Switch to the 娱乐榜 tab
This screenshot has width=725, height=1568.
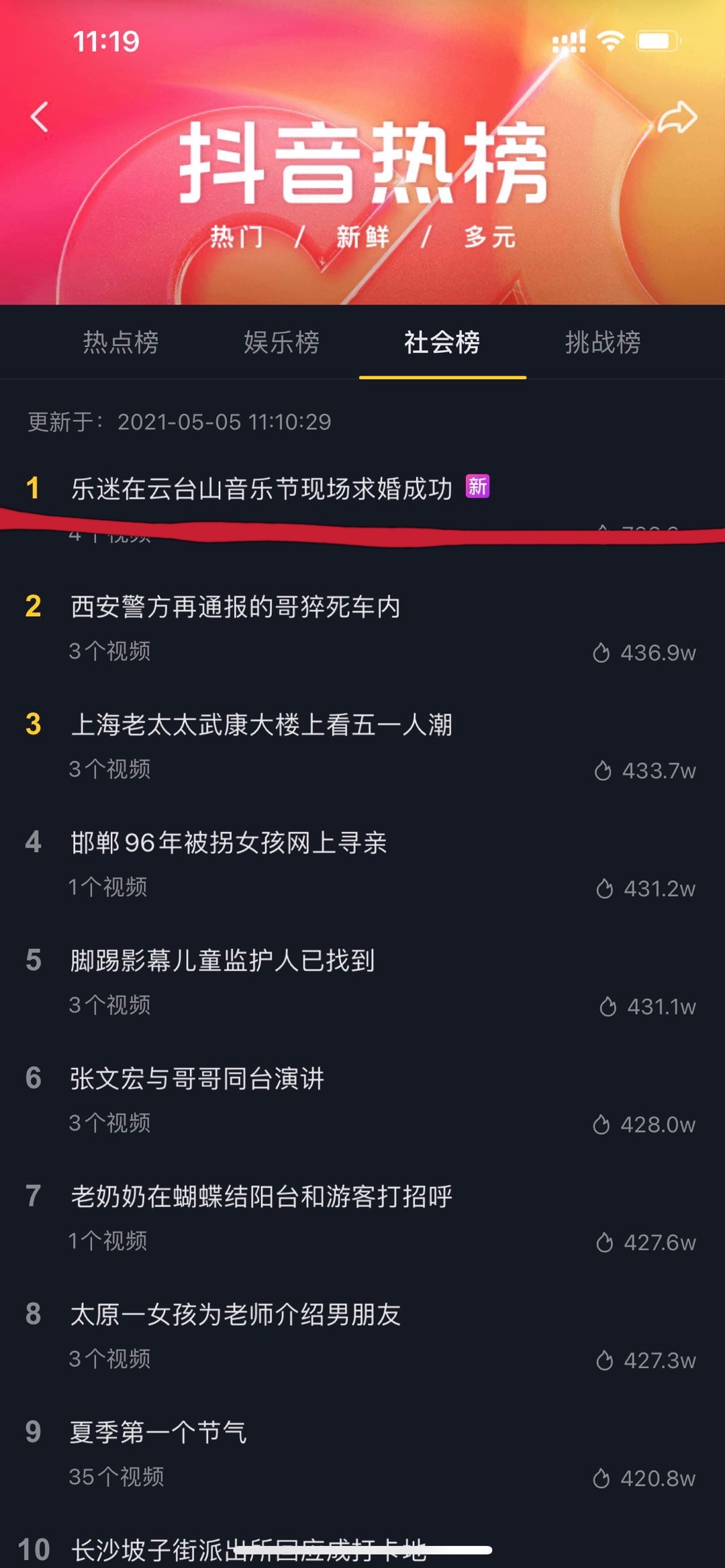click(281, 342)
